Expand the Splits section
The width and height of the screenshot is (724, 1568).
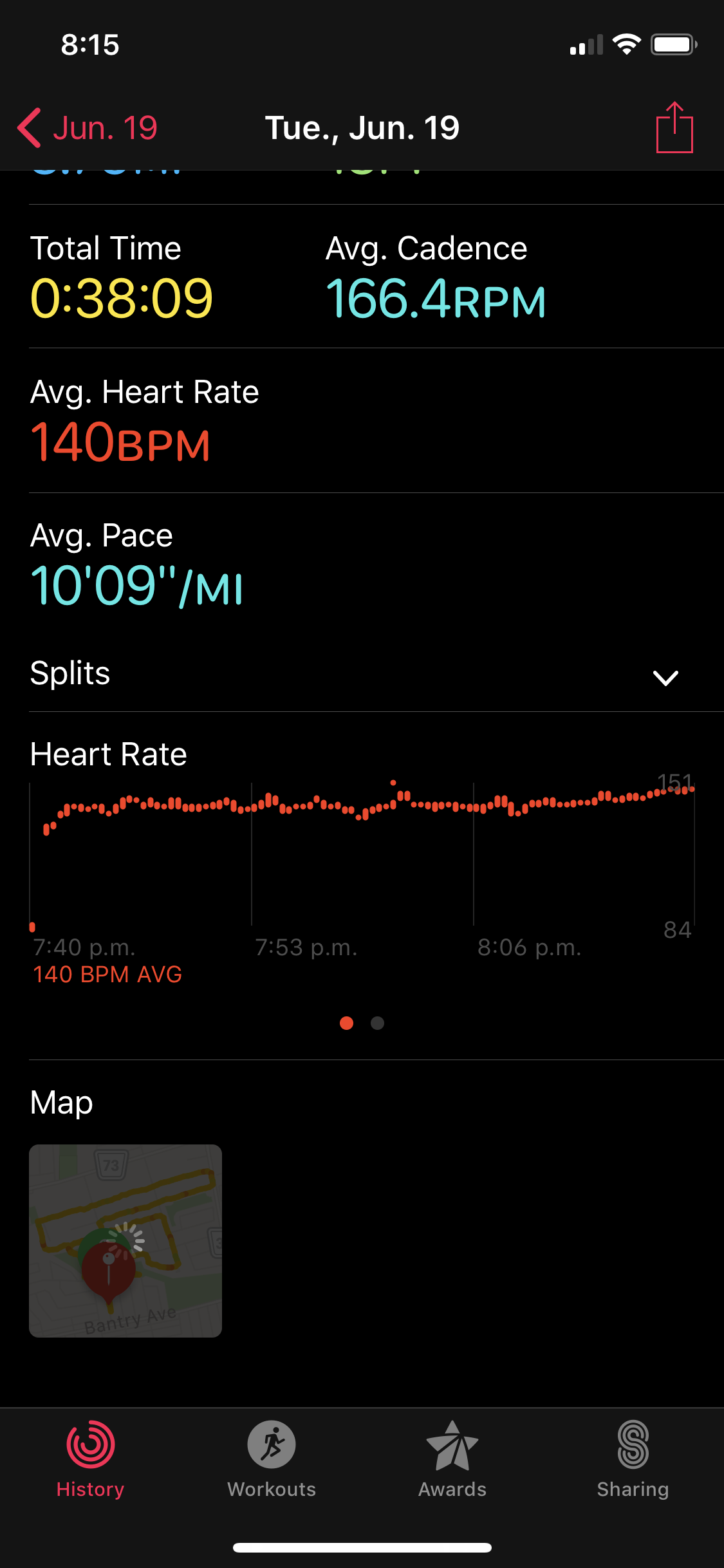coord(665,677)
